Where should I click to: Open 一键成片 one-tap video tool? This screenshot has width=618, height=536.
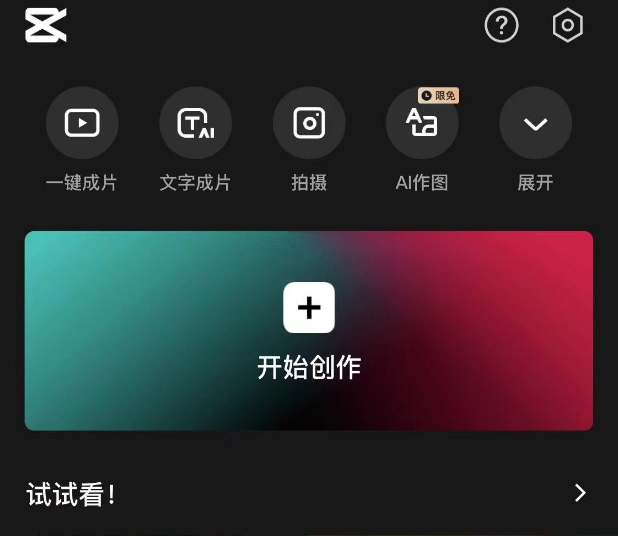click(x=82, y=123)
